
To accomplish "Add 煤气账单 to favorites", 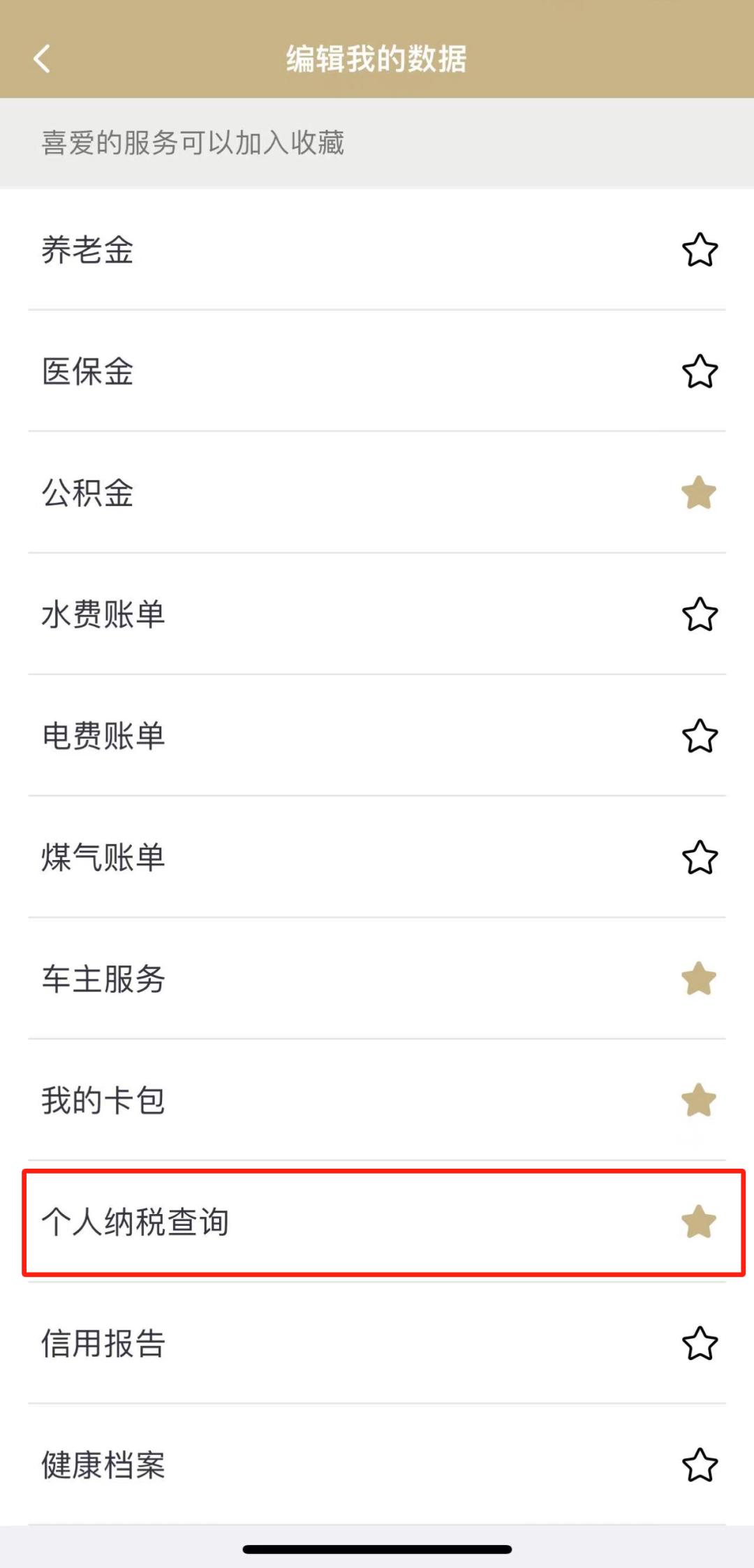I will coord(700,857).
